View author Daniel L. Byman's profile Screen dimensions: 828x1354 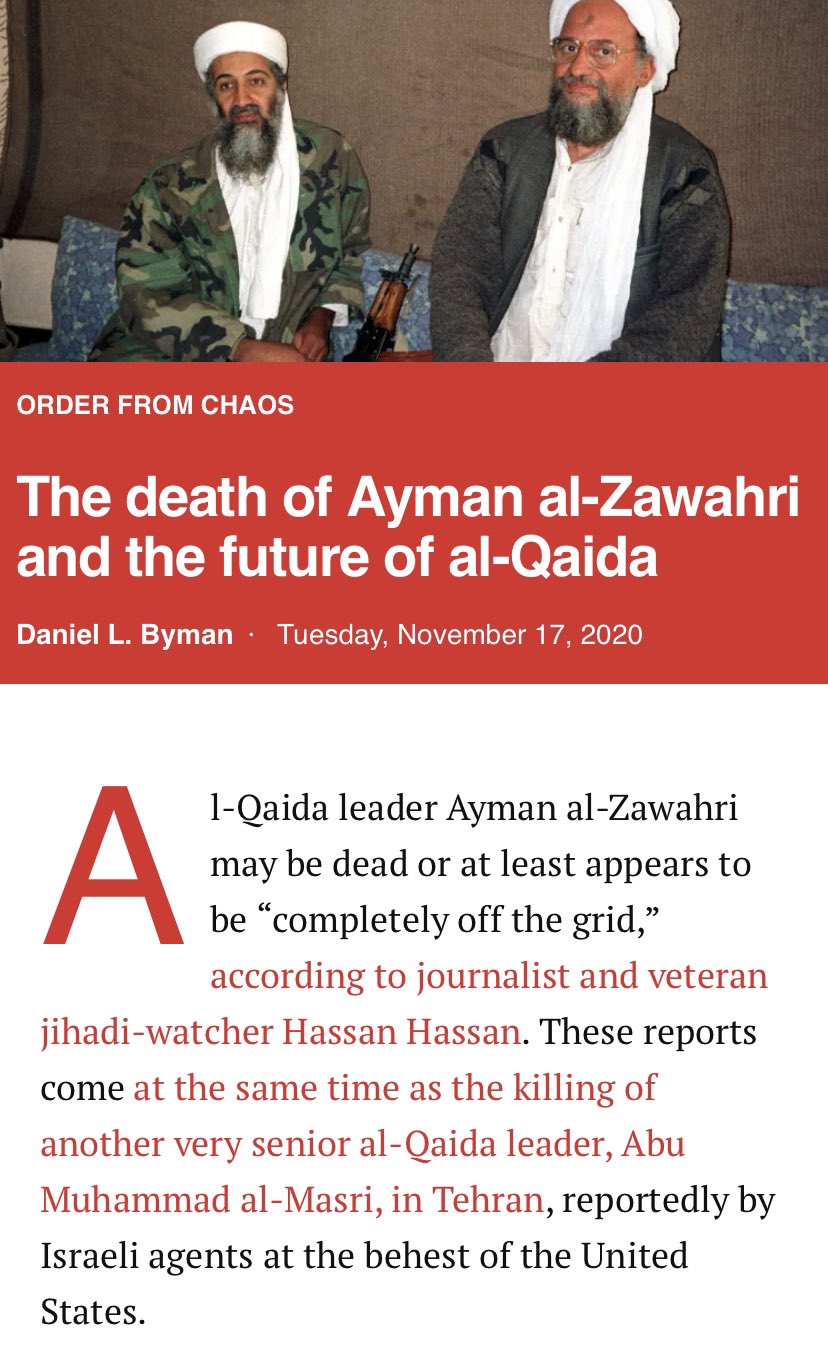(125, 635)
